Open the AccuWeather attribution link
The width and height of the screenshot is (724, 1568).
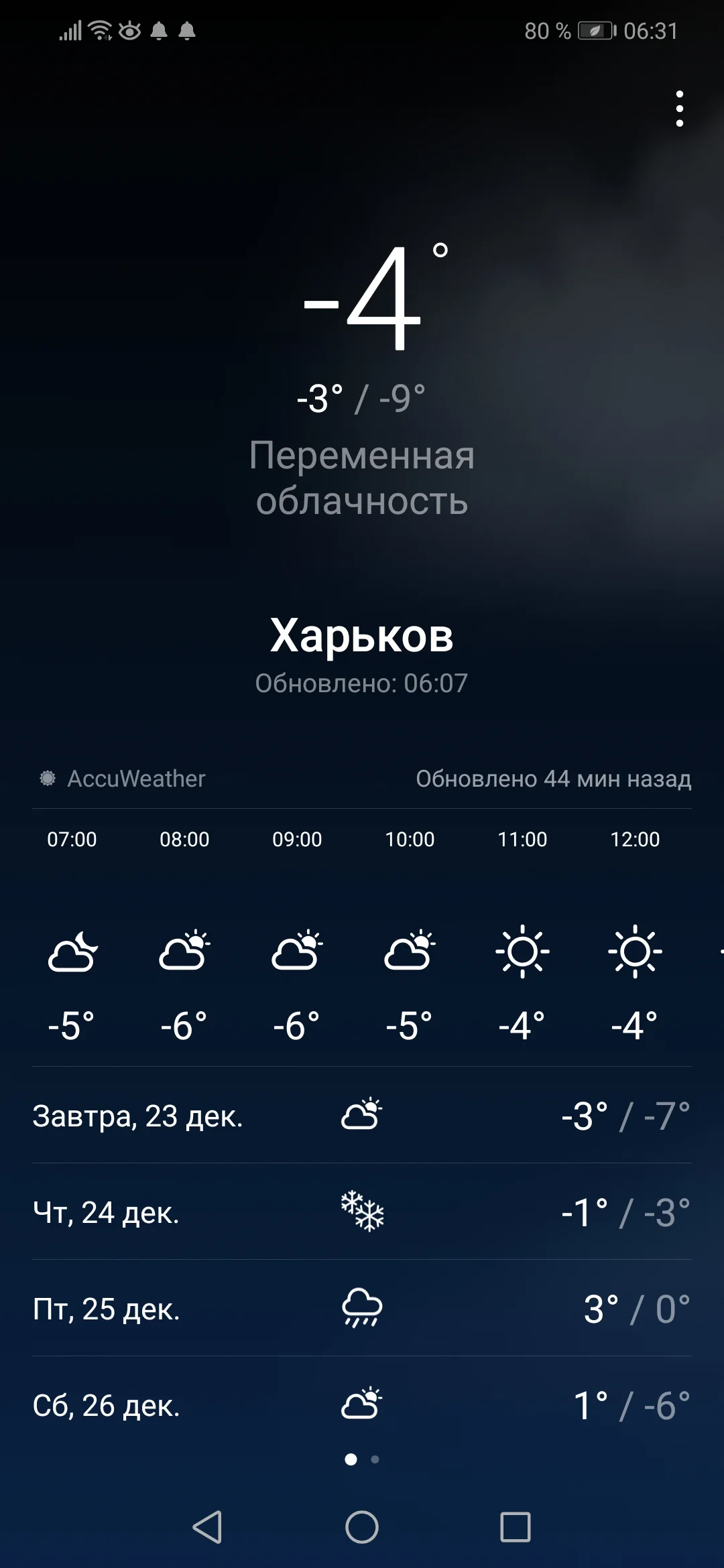click(137, 779)
